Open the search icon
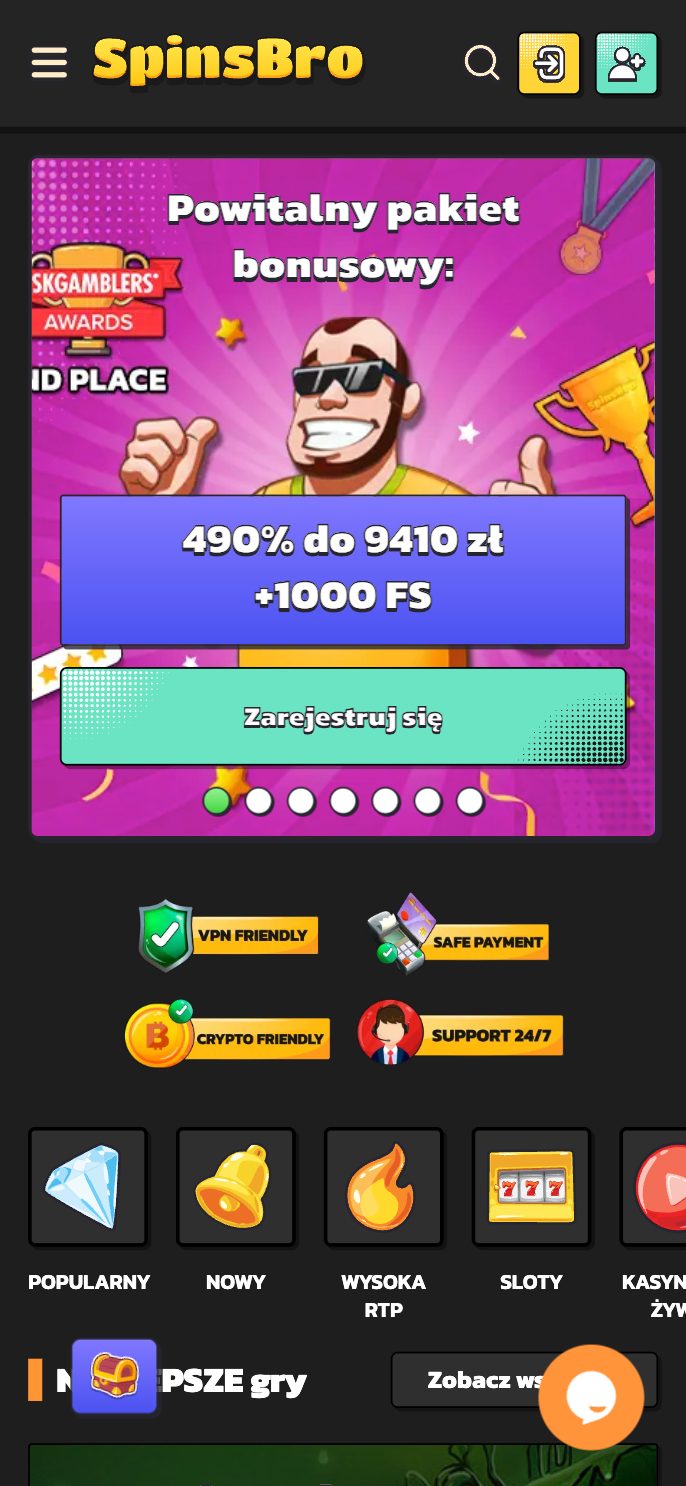 482,63
